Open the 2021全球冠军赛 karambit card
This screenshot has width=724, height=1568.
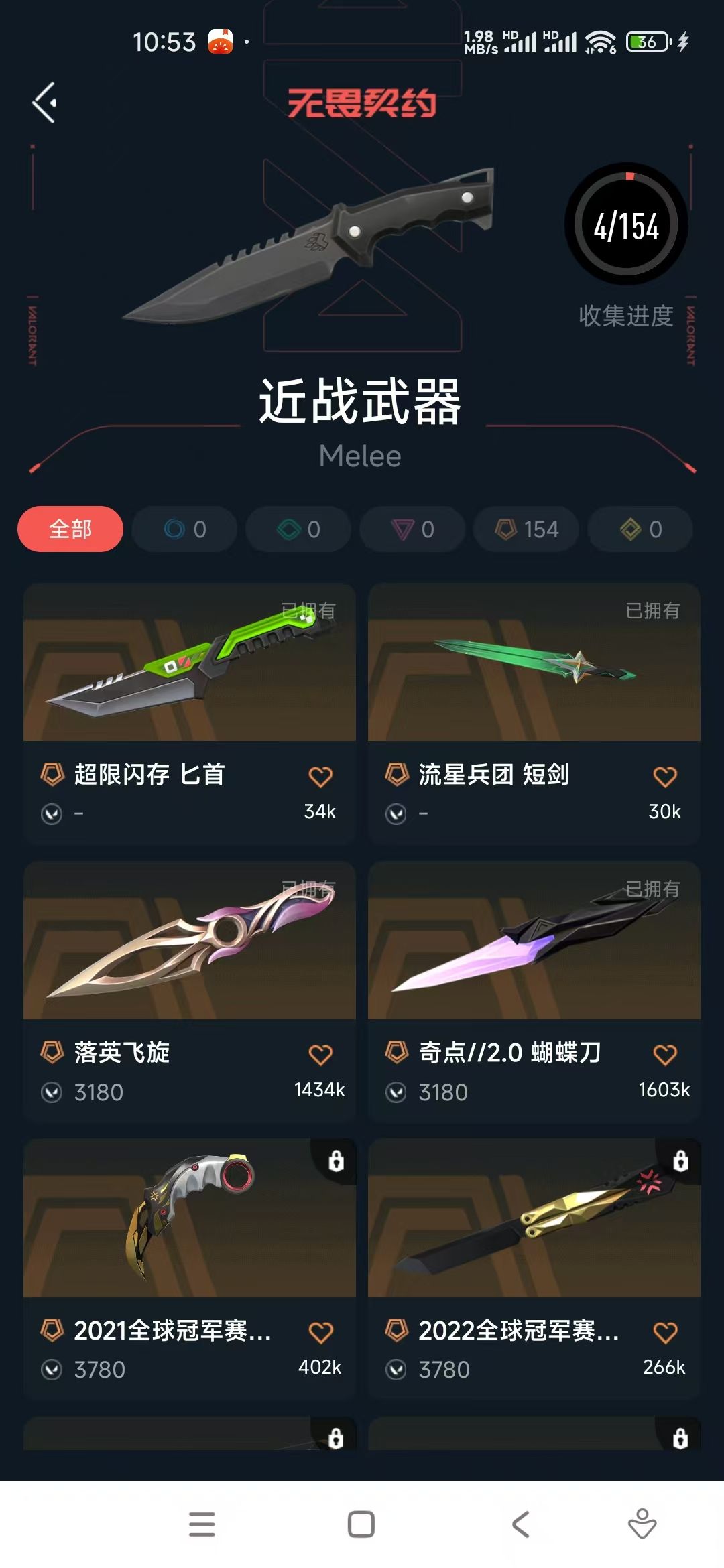tap(190, 1269)
